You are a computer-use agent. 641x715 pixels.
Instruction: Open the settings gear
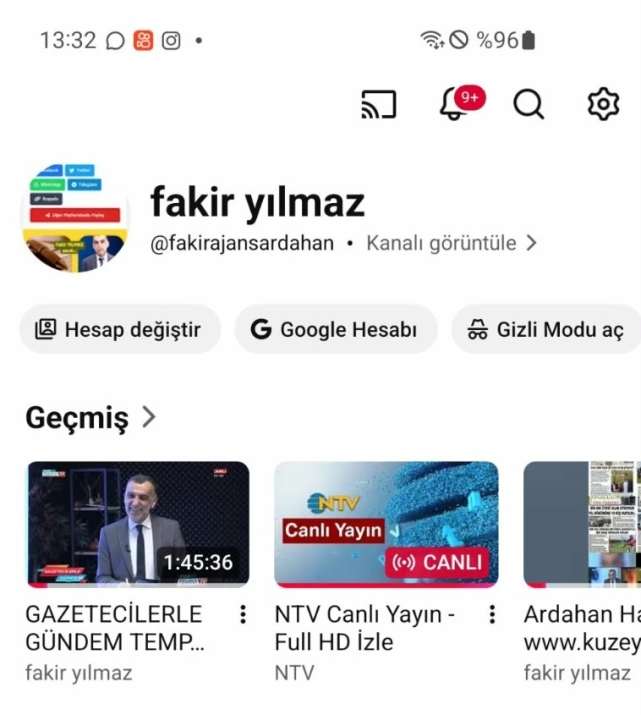[602, 104]
